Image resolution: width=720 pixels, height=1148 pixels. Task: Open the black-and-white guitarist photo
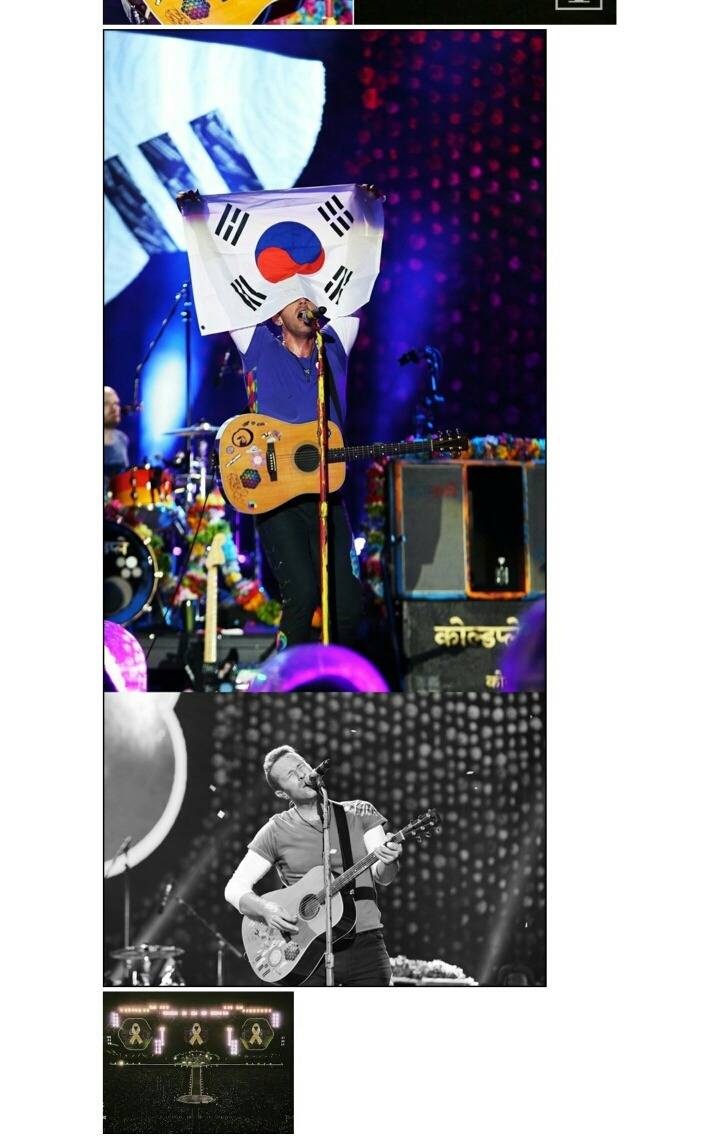click(324, 839)
